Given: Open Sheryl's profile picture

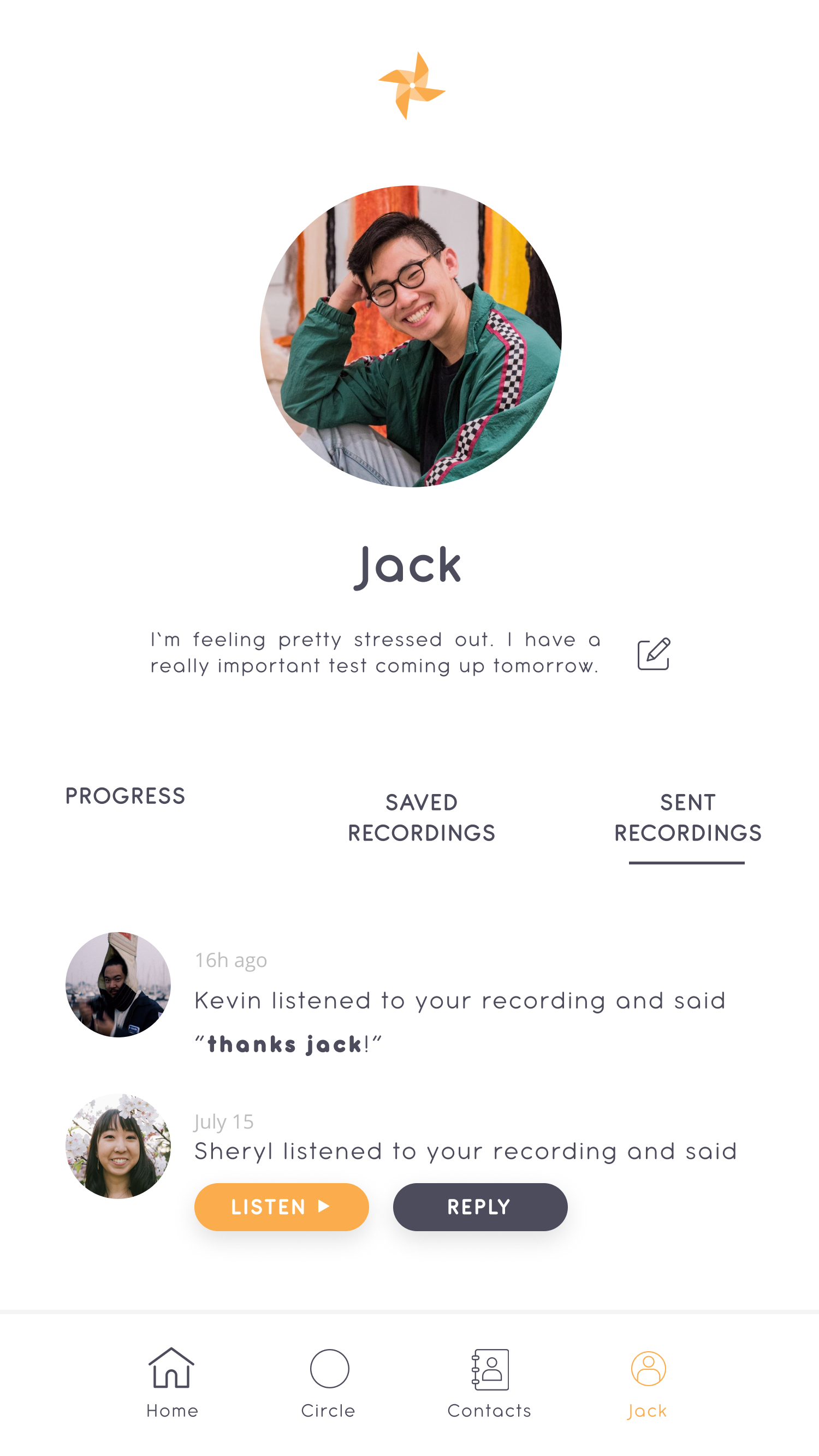Looking at the screenshot, I should (x=118, y=1145).
